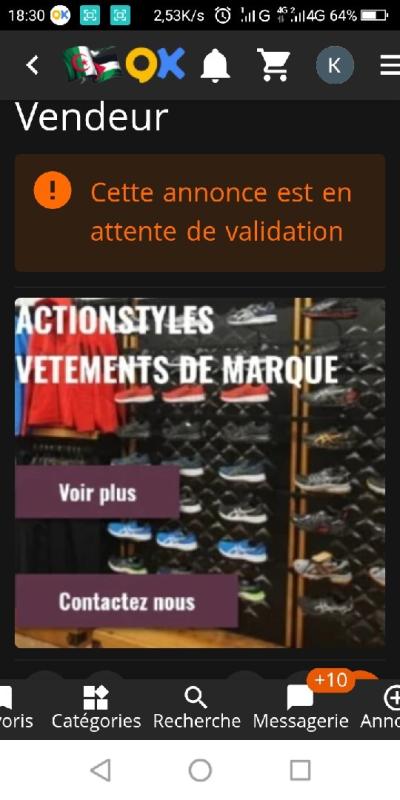
Task: Switch to the Annonces tab
Action: (x=382, y=708)
